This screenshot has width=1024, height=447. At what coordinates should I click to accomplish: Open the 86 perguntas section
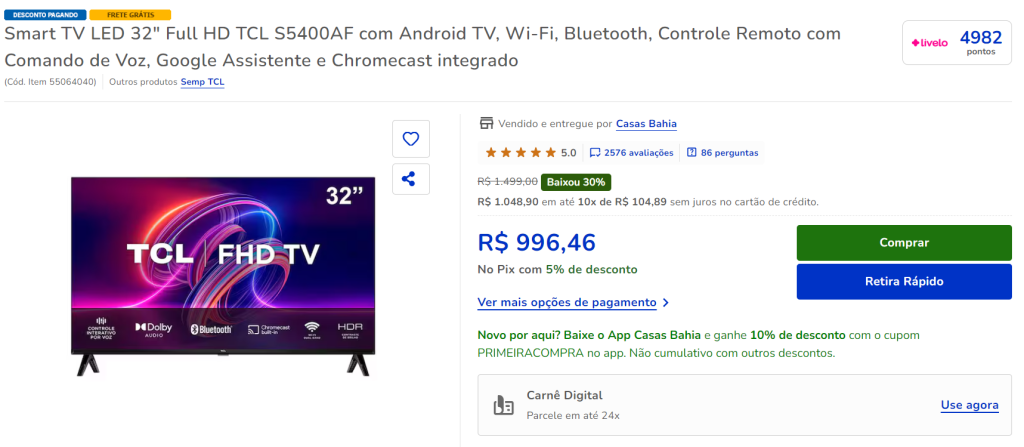coord(722,153)
